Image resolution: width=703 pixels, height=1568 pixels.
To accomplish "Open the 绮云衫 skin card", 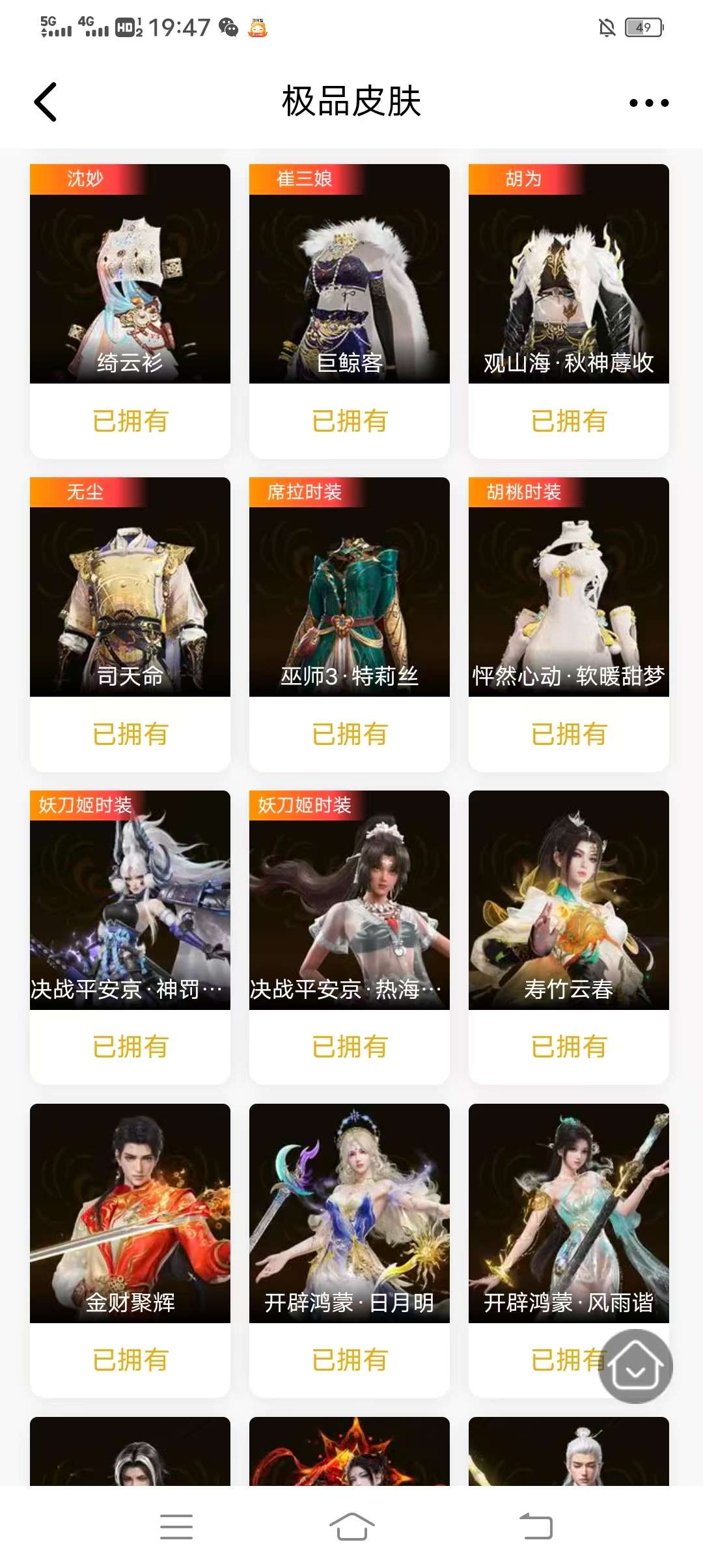I will [130, 287].
